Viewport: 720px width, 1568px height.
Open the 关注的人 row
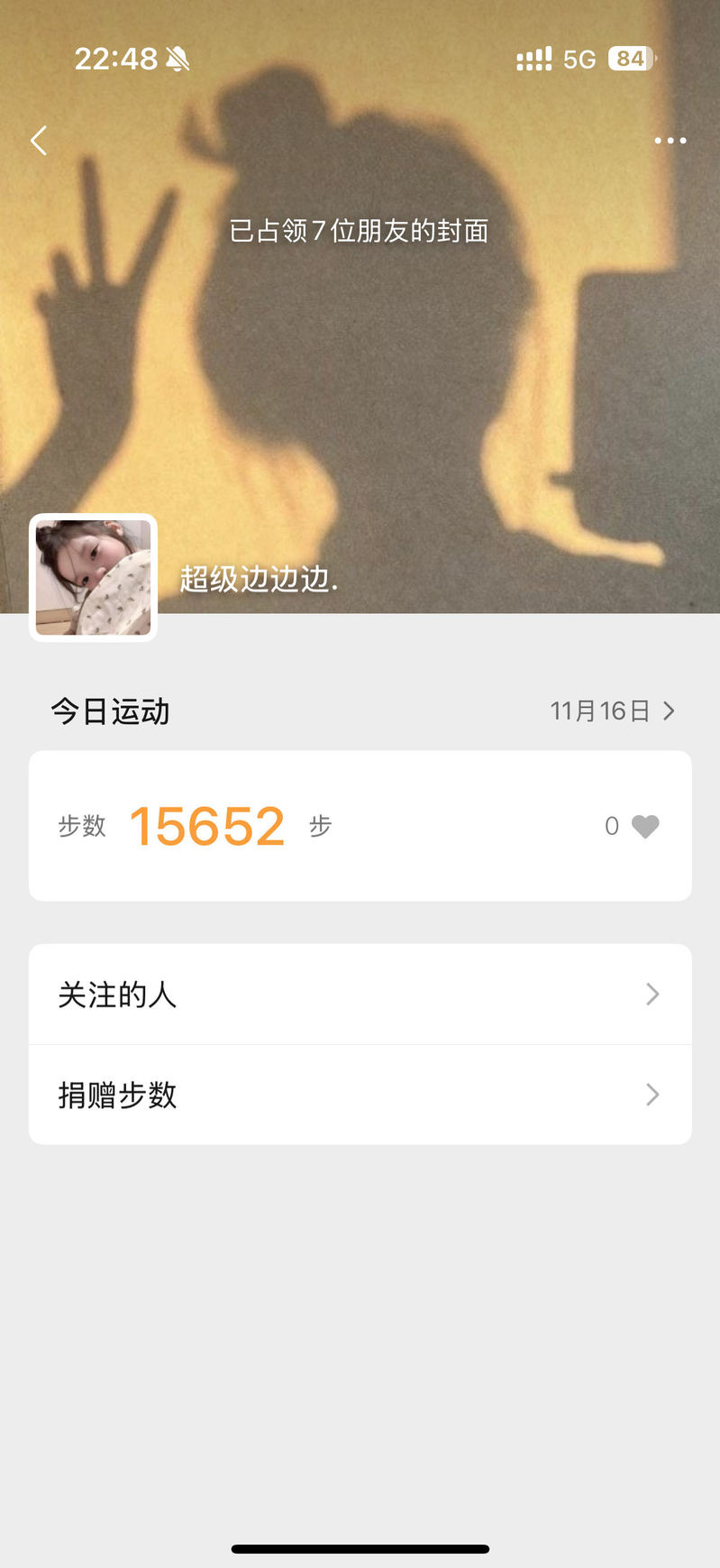360,995
